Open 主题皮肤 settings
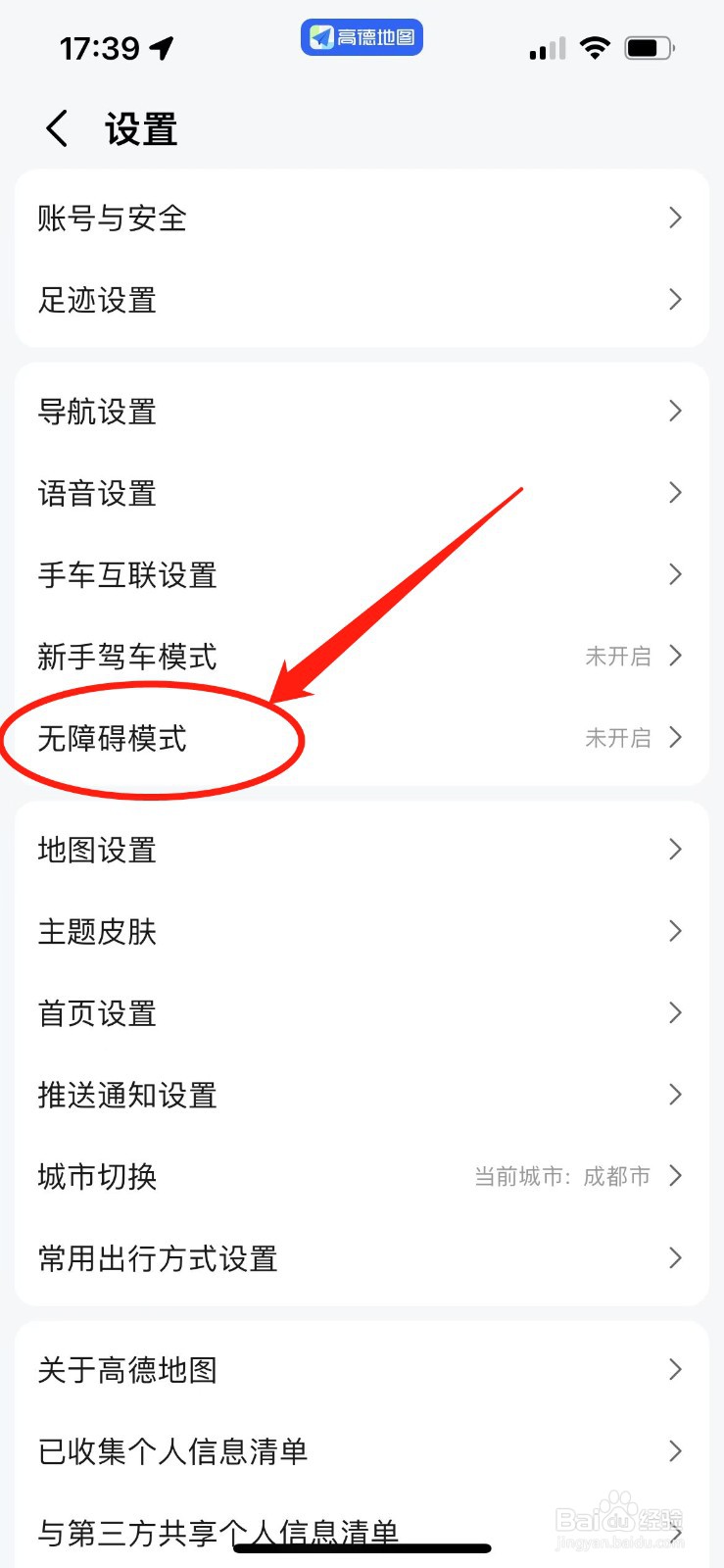Screen dimensions: 724x1568 click(96, 932)
